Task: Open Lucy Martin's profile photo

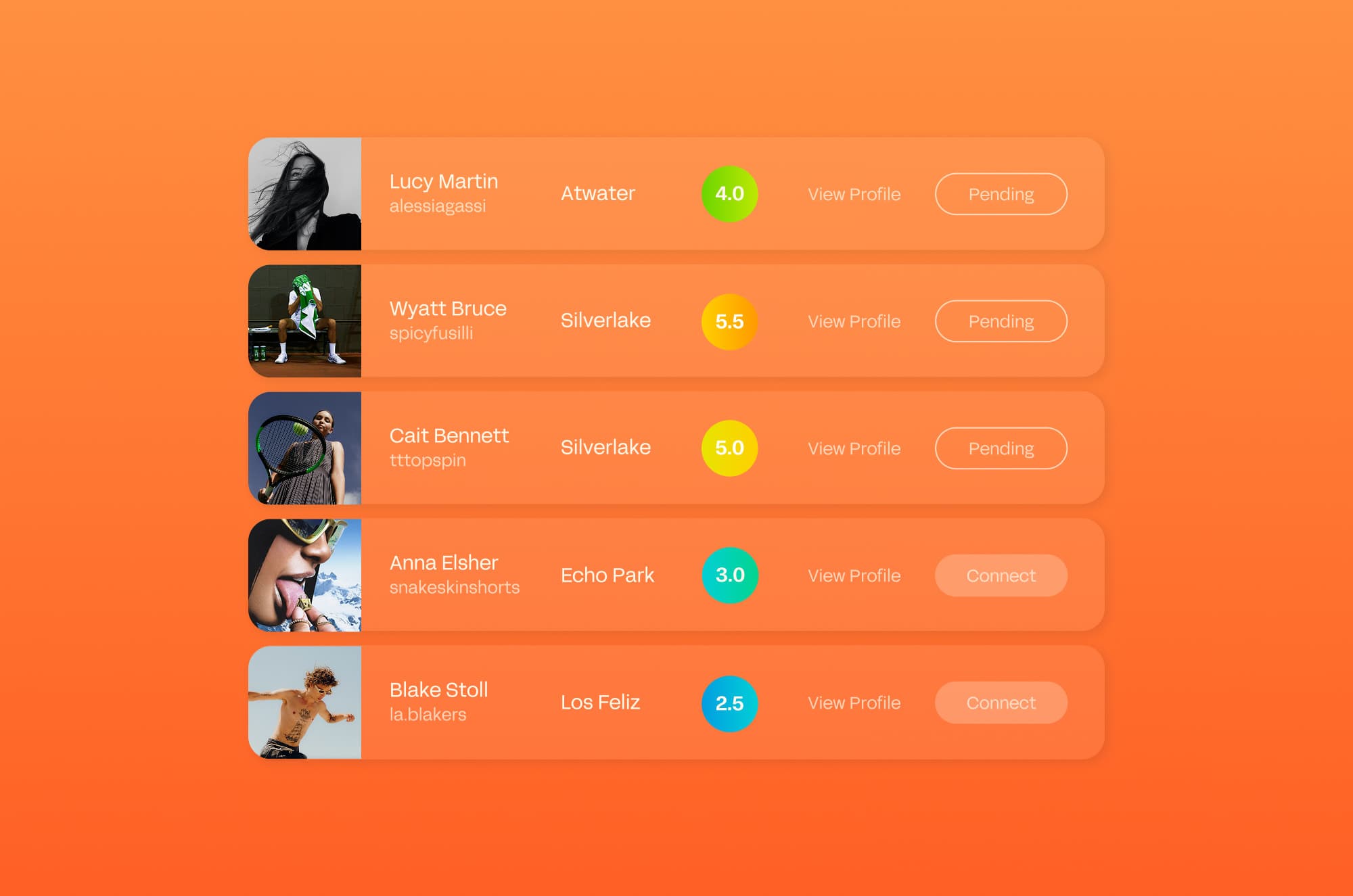Action: [x=305, y=194]
